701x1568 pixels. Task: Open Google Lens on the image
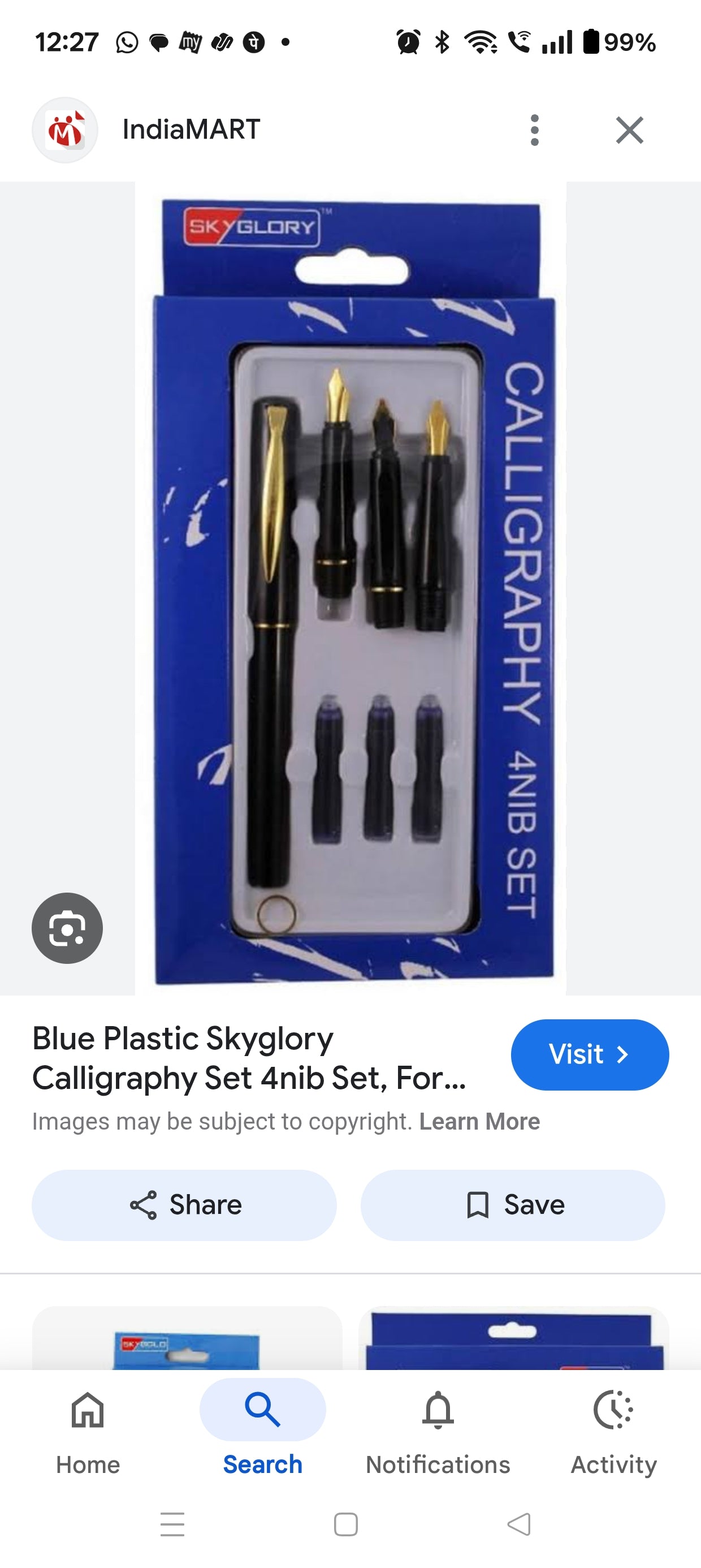pyautogui.click(x=67, y=927)
